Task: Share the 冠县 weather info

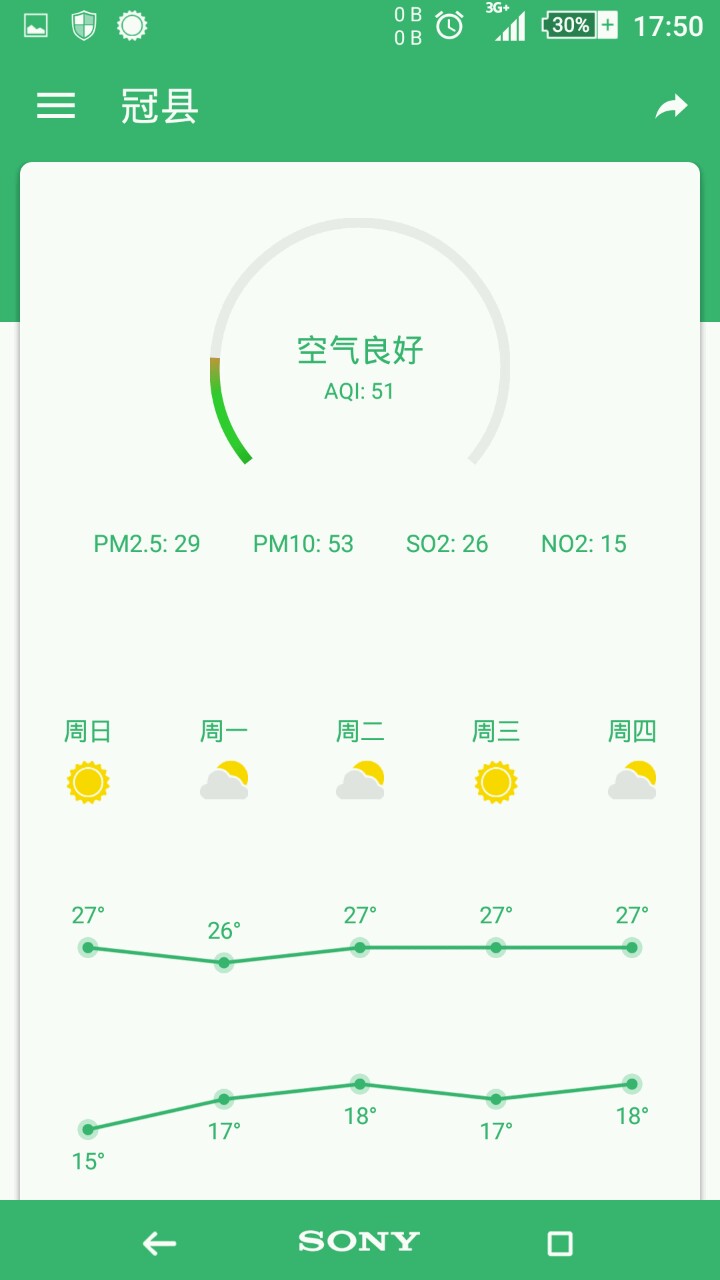Action: click(671, 107)
